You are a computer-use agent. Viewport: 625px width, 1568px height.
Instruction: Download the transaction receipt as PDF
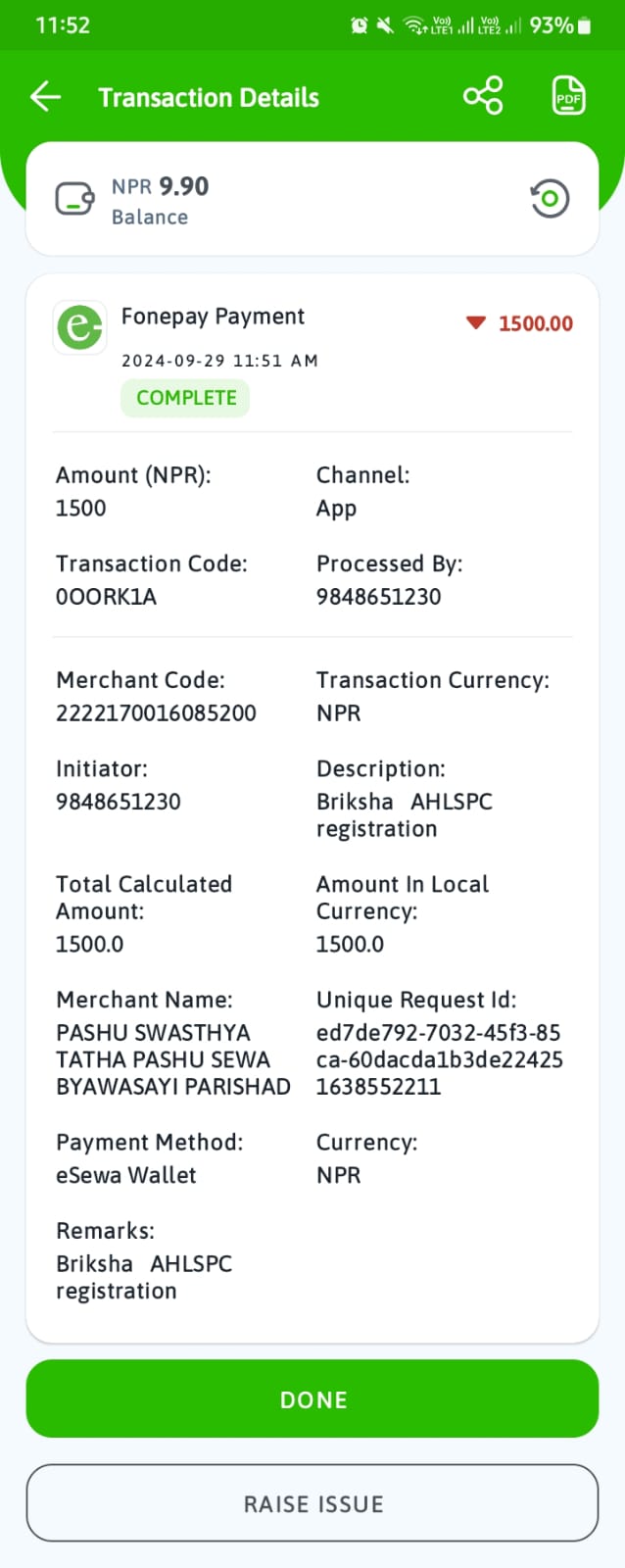pyautogui.click(x=569, y=96)
